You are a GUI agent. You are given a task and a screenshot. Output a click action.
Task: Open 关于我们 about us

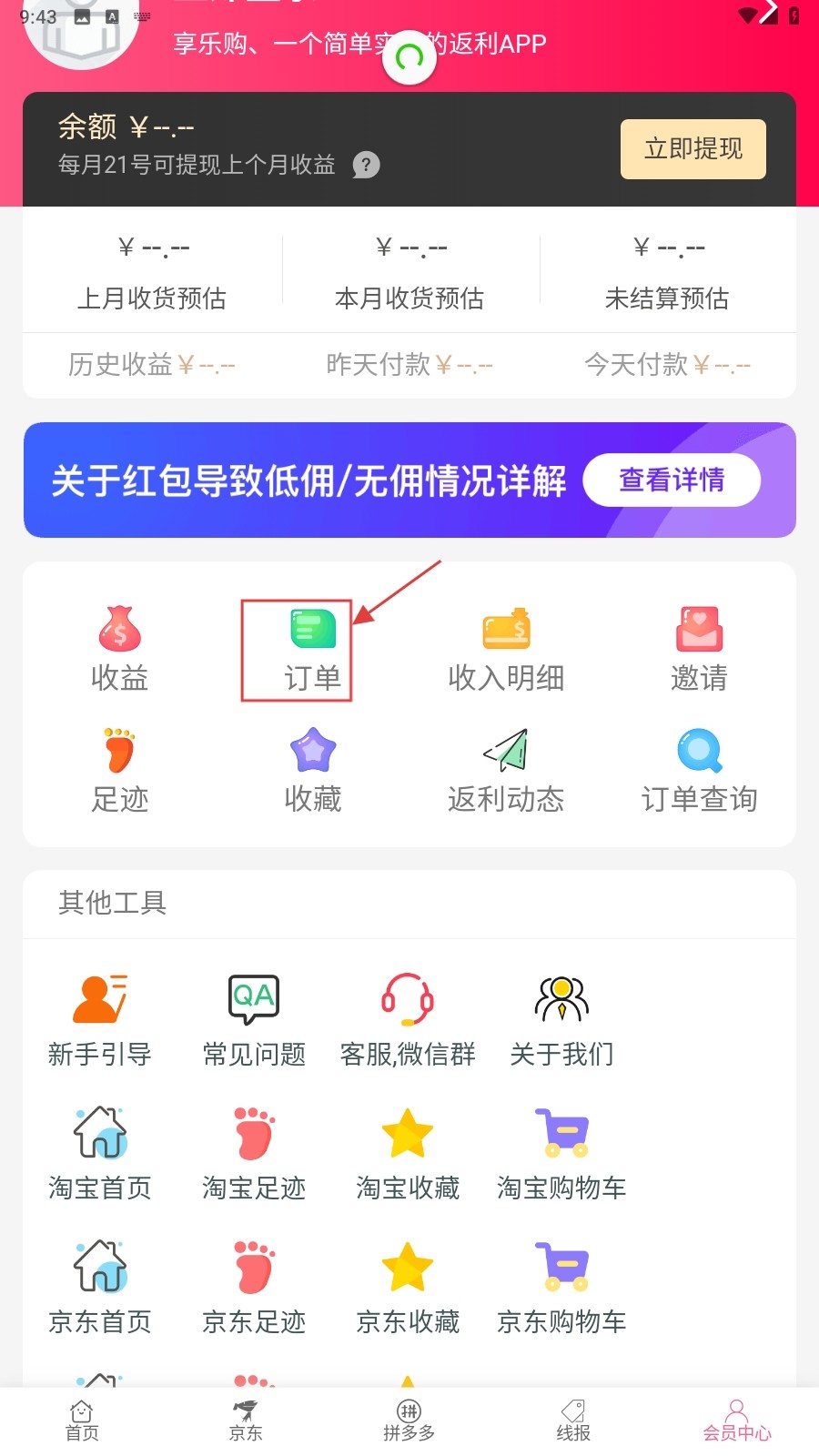pos(561,1020)
